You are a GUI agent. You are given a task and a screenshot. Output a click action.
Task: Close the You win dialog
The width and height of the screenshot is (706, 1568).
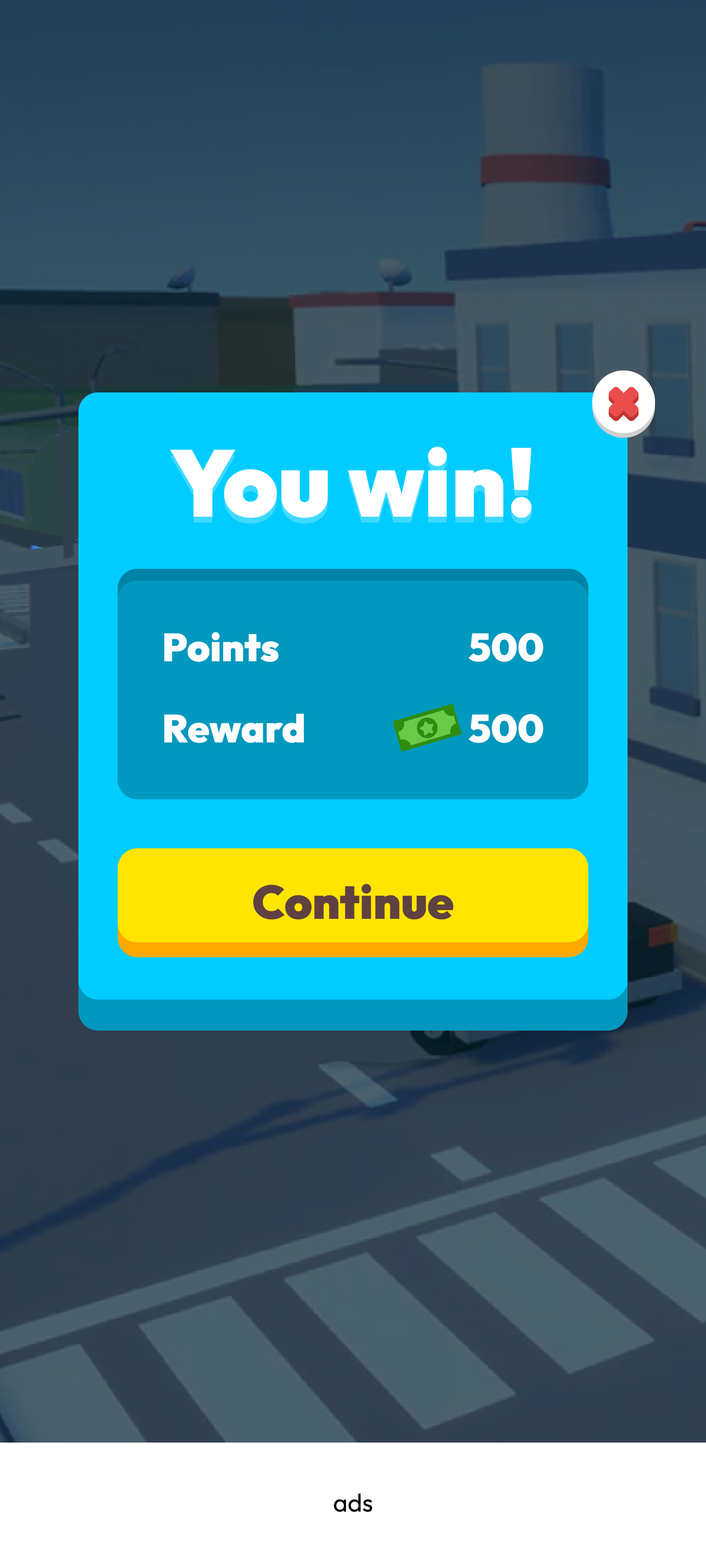(622, 403)
